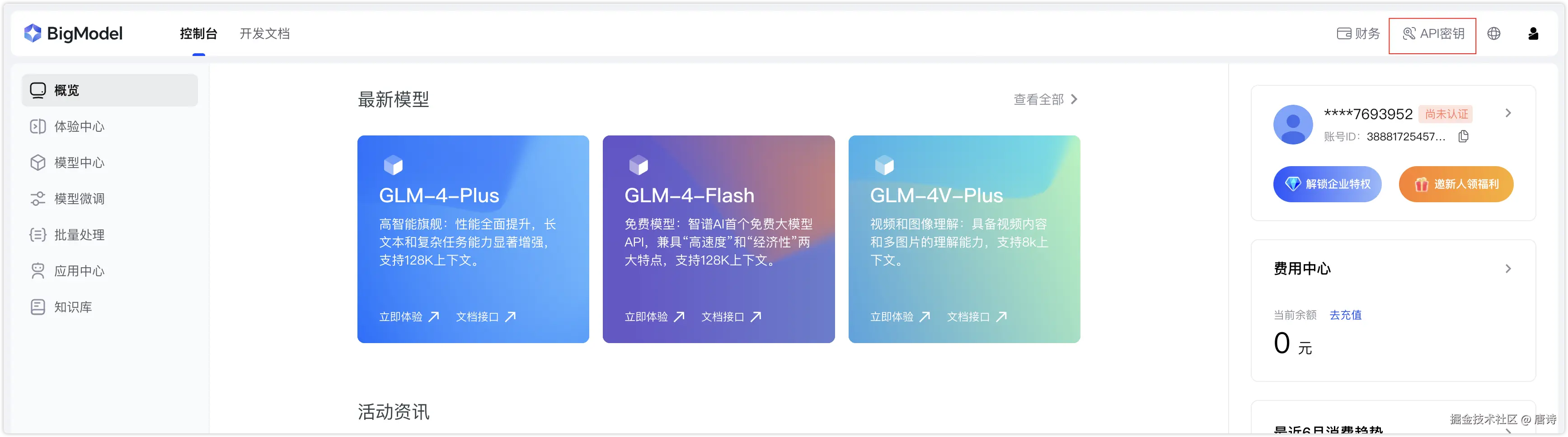The image size is (1568, 437).
Task: Tap 去充值 to recharge balance
Action: [1345, 315]
